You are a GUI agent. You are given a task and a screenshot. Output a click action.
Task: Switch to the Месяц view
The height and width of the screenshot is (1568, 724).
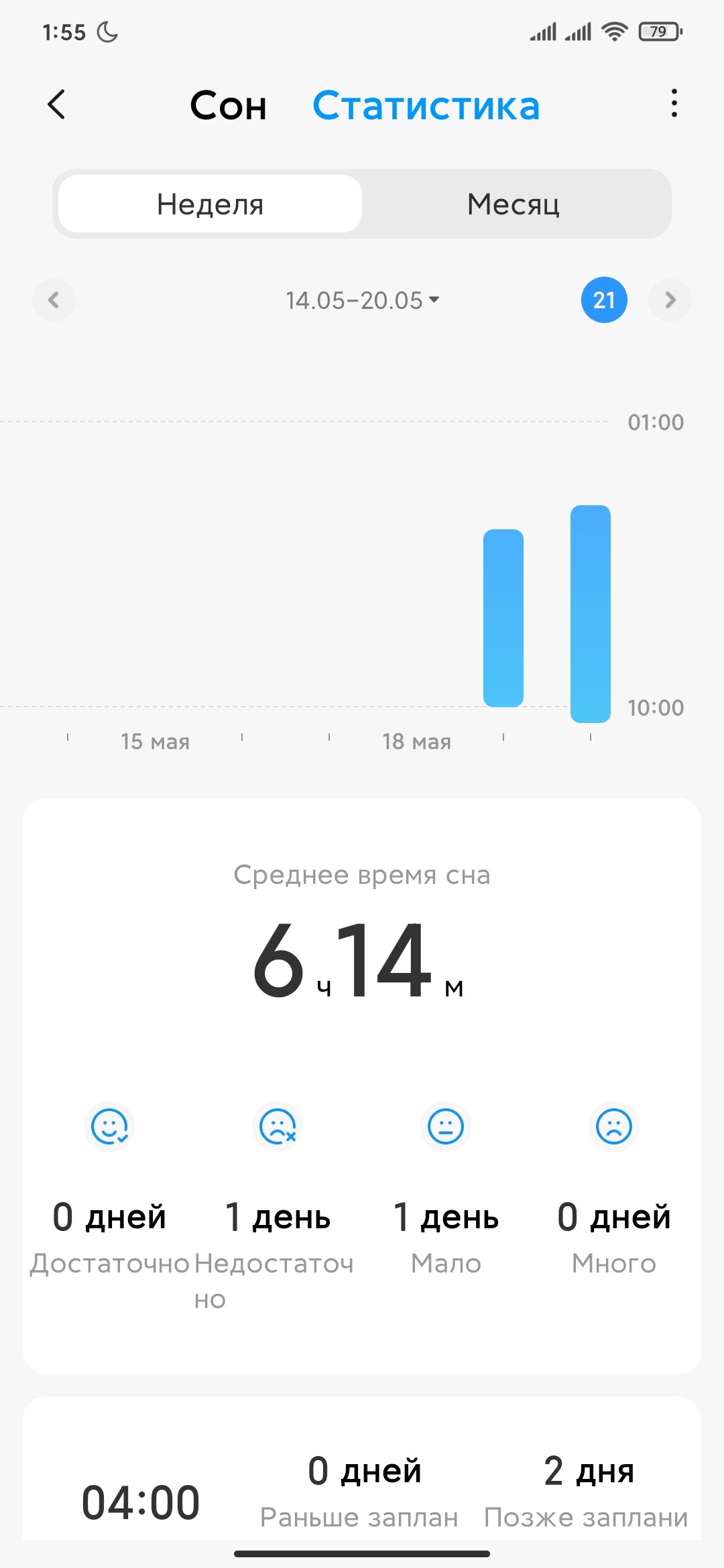click(x=514, y=204)
